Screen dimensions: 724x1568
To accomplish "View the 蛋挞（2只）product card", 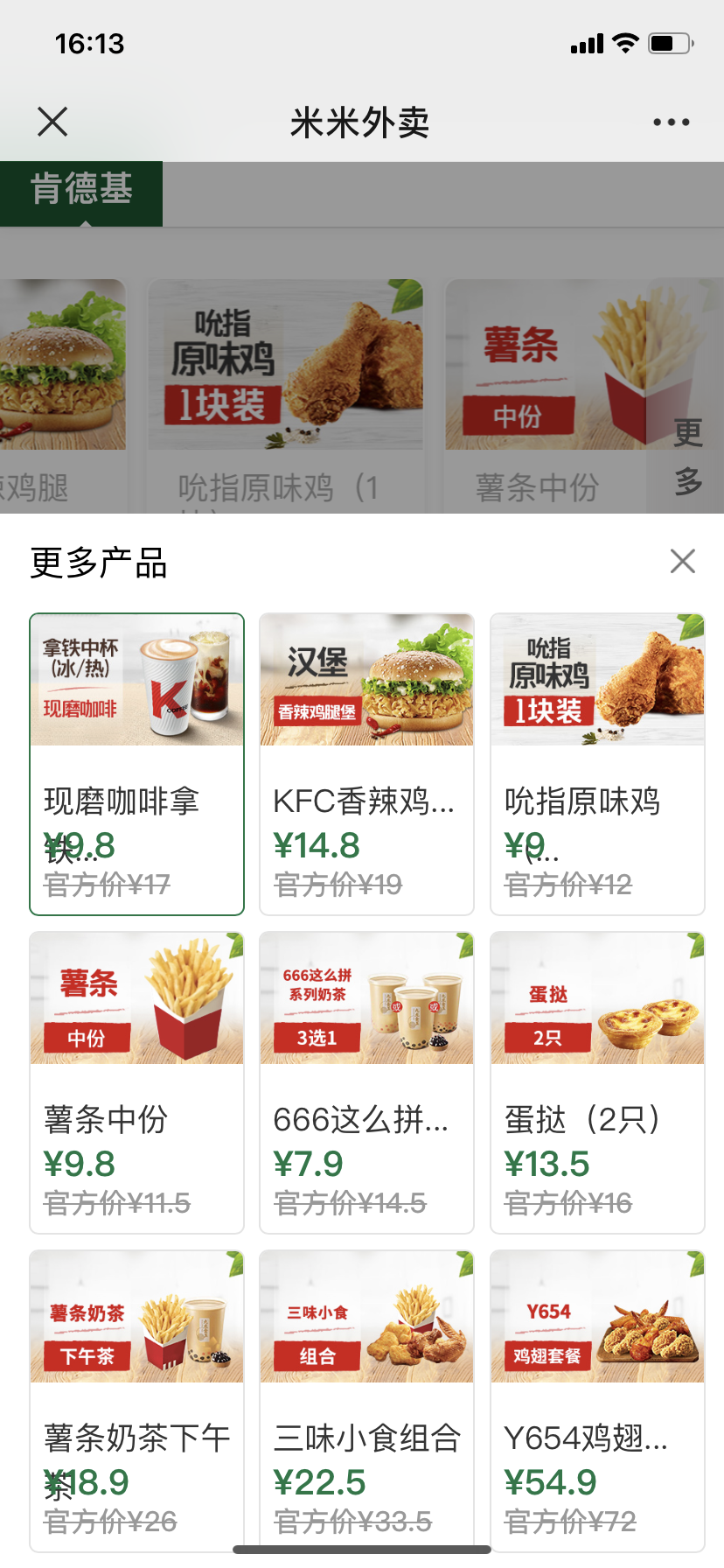I will [x=597, y=1082].
